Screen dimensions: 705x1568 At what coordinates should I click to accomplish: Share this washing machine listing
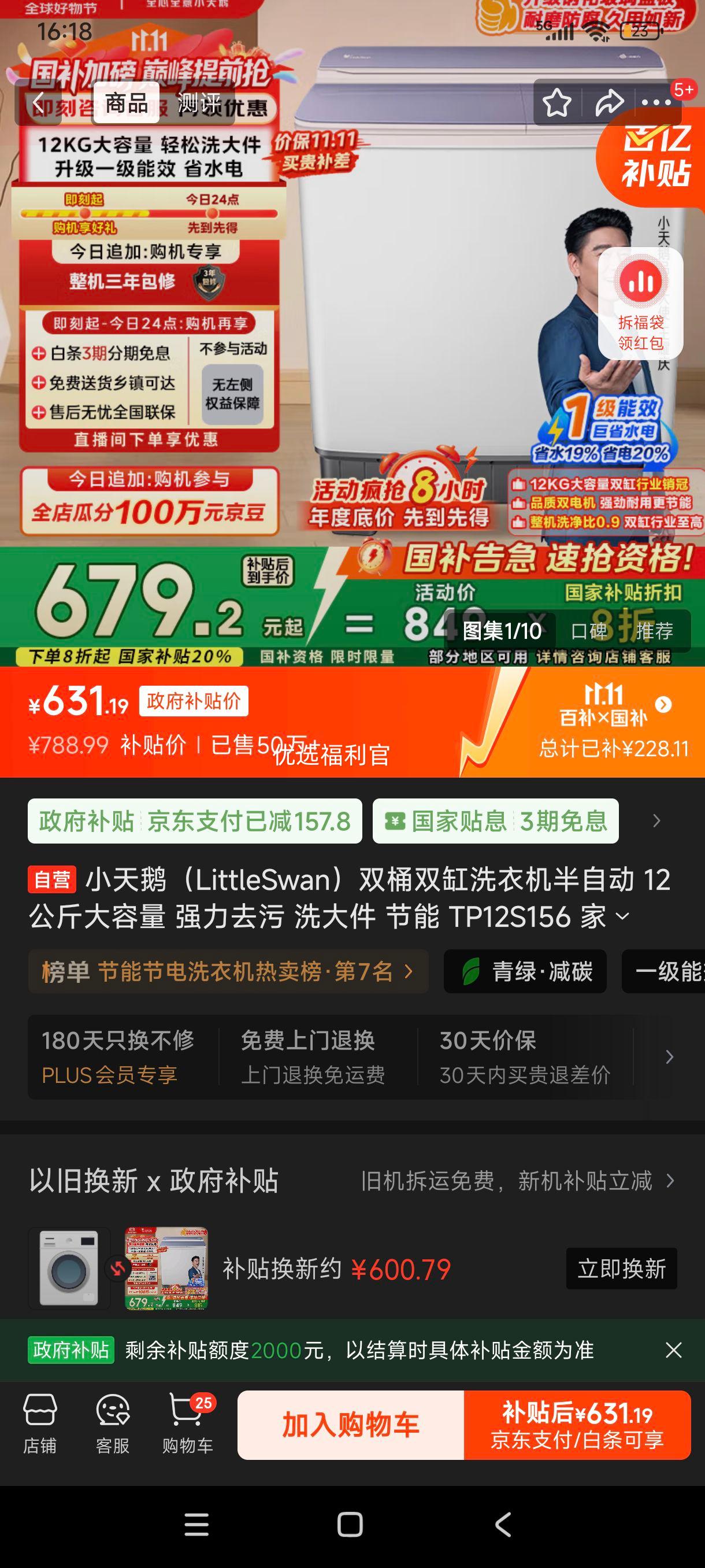pos(609,103)
